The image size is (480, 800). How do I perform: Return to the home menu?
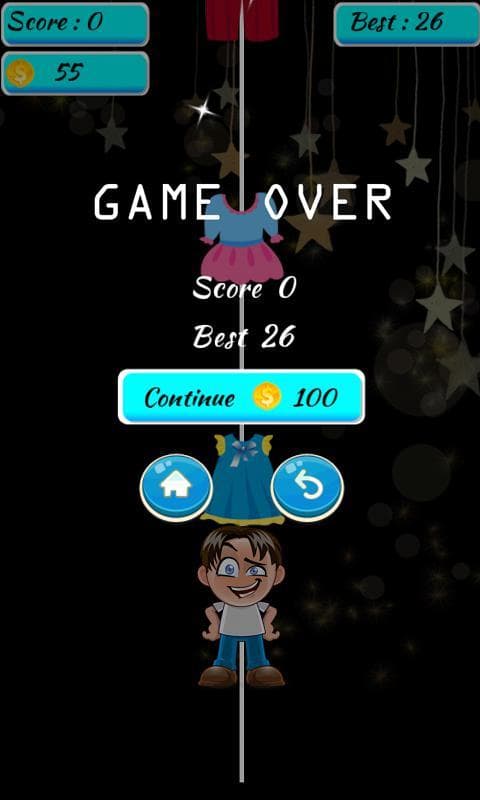pos(176,487)
